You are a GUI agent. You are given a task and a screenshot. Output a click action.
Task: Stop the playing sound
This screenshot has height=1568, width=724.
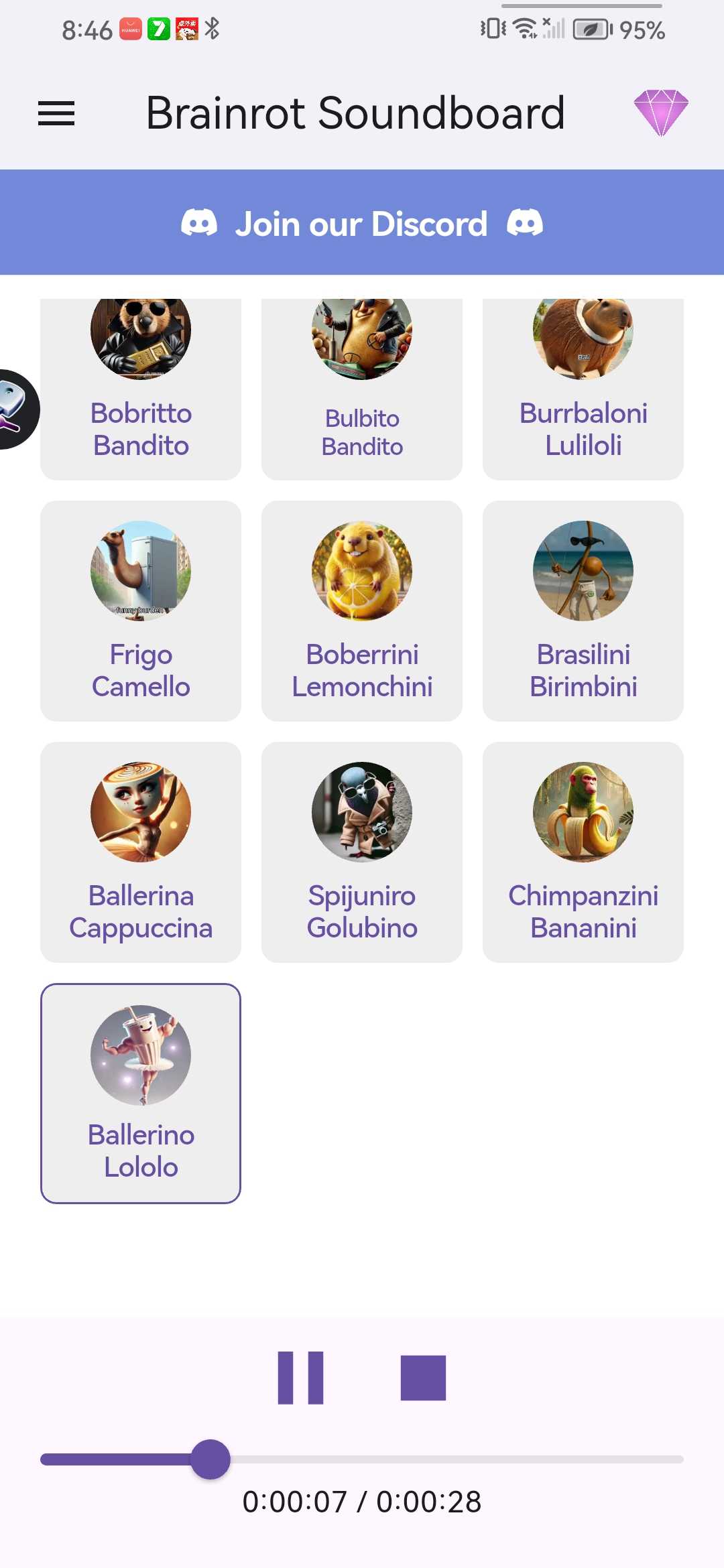click(x=423, y=1378)
